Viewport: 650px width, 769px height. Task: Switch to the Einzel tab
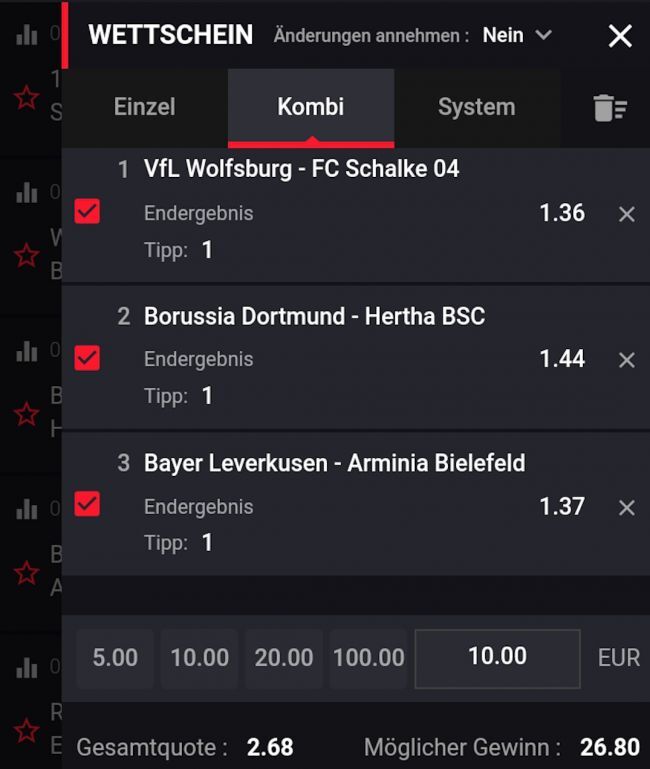coord(145,107)
